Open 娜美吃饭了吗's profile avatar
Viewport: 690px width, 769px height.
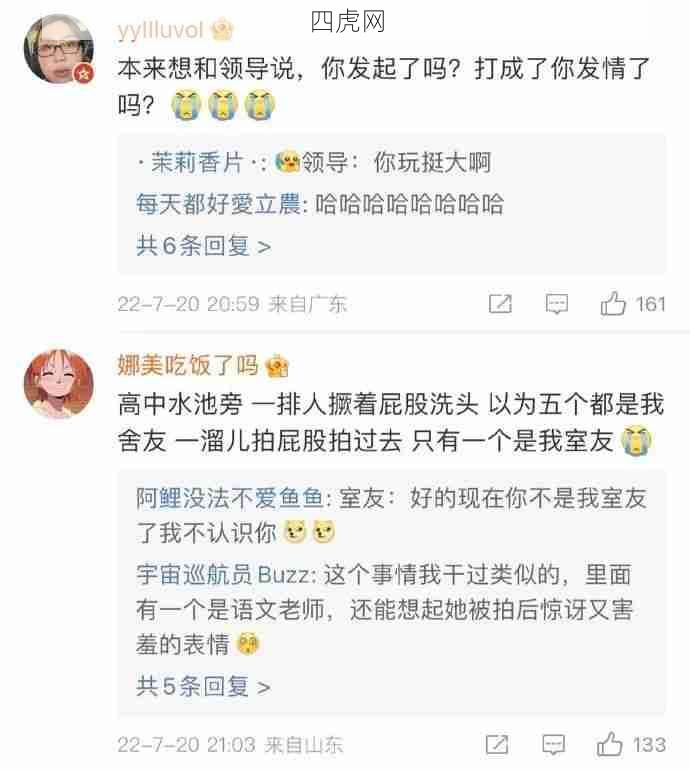(x=58, y=384)
